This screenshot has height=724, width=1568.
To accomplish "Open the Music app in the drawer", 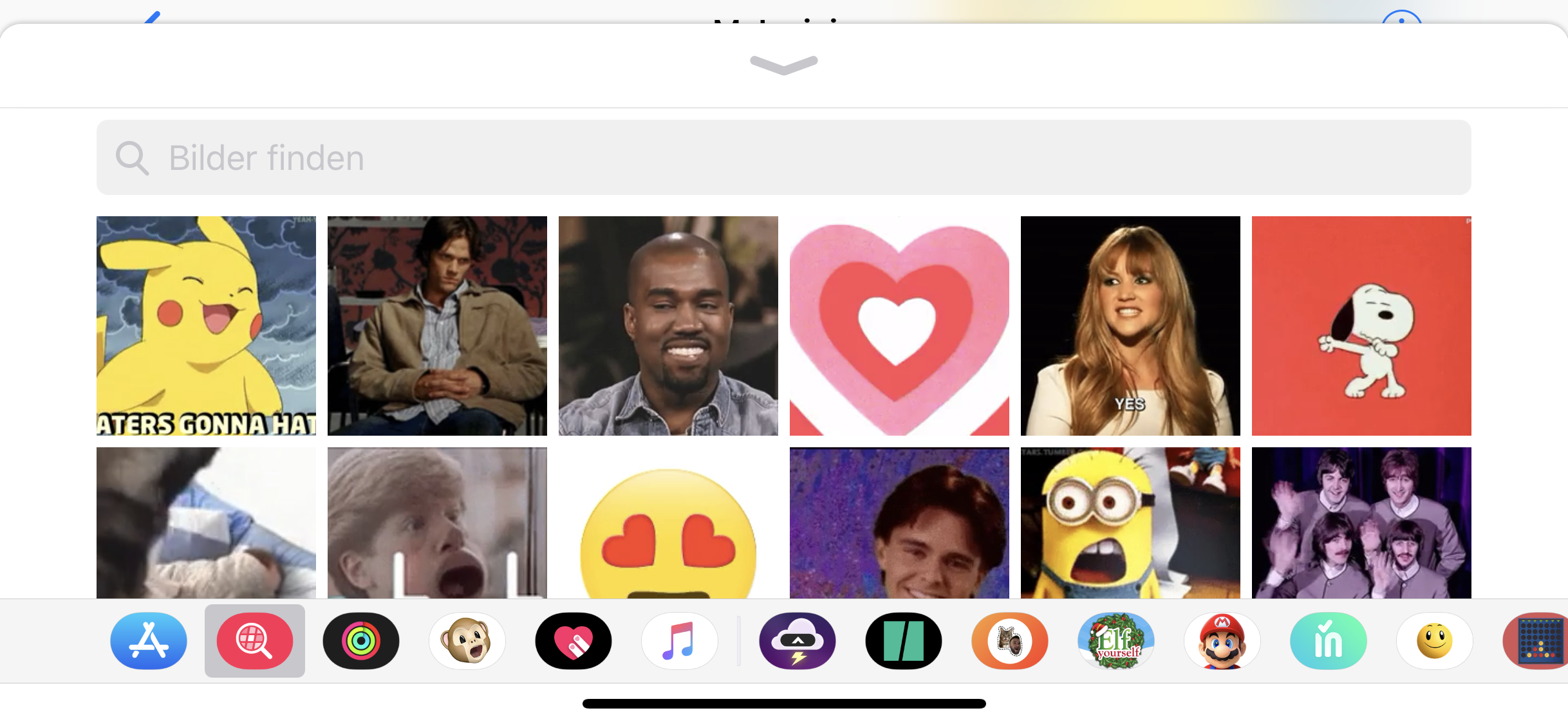I will [x=679, y=641].
